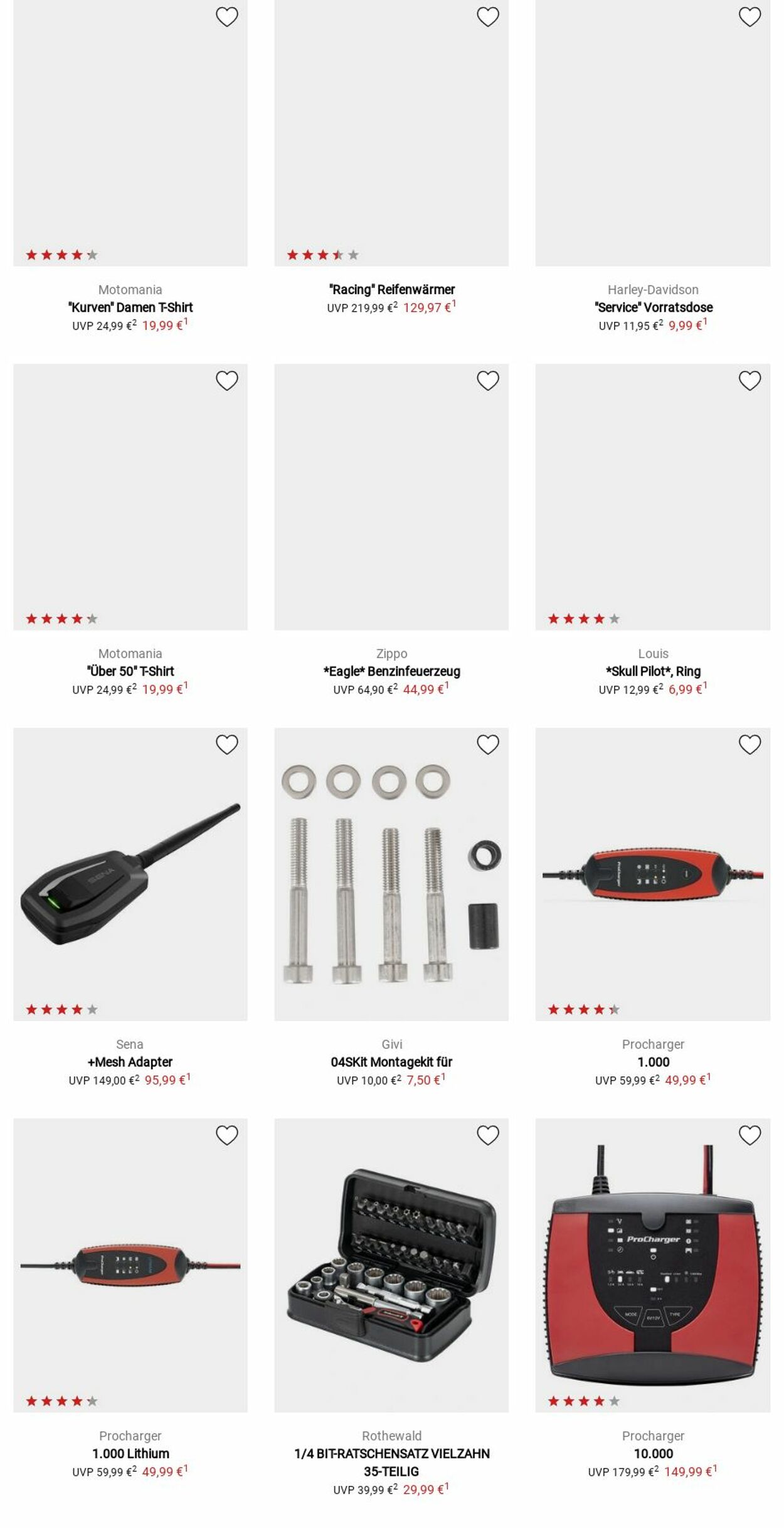Image resolution: width=784 pixels, height=1528 pixels.
Task: Tap the heart on "Über 50" T-Shirt
Action: pos(227,381)
